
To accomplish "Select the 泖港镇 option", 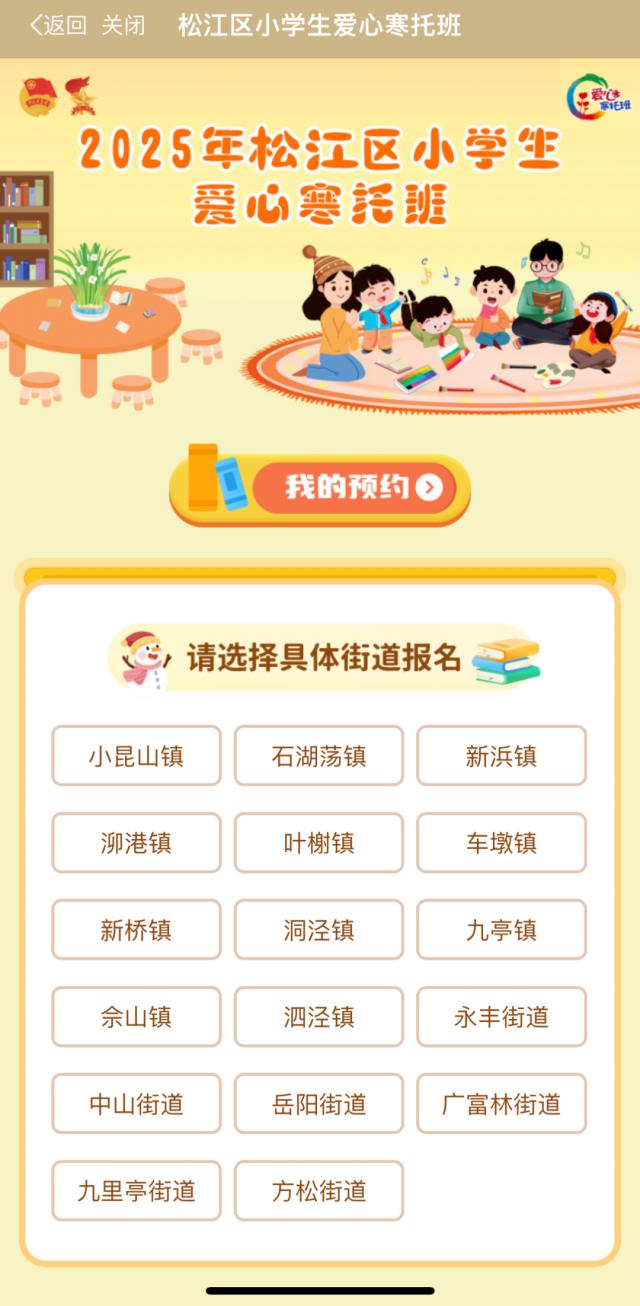I will click(136, 843).
